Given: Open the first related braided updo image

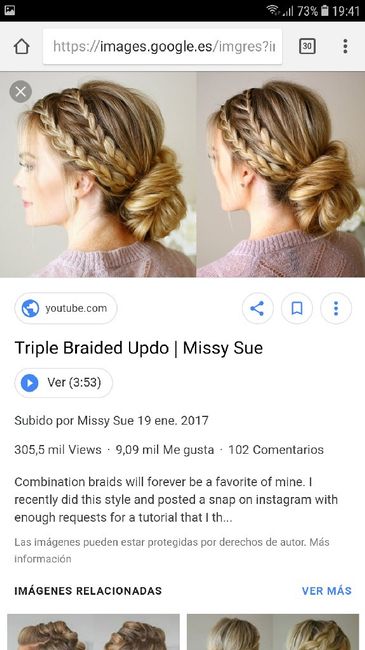Looking at the screenshot, I should (93, 632).
